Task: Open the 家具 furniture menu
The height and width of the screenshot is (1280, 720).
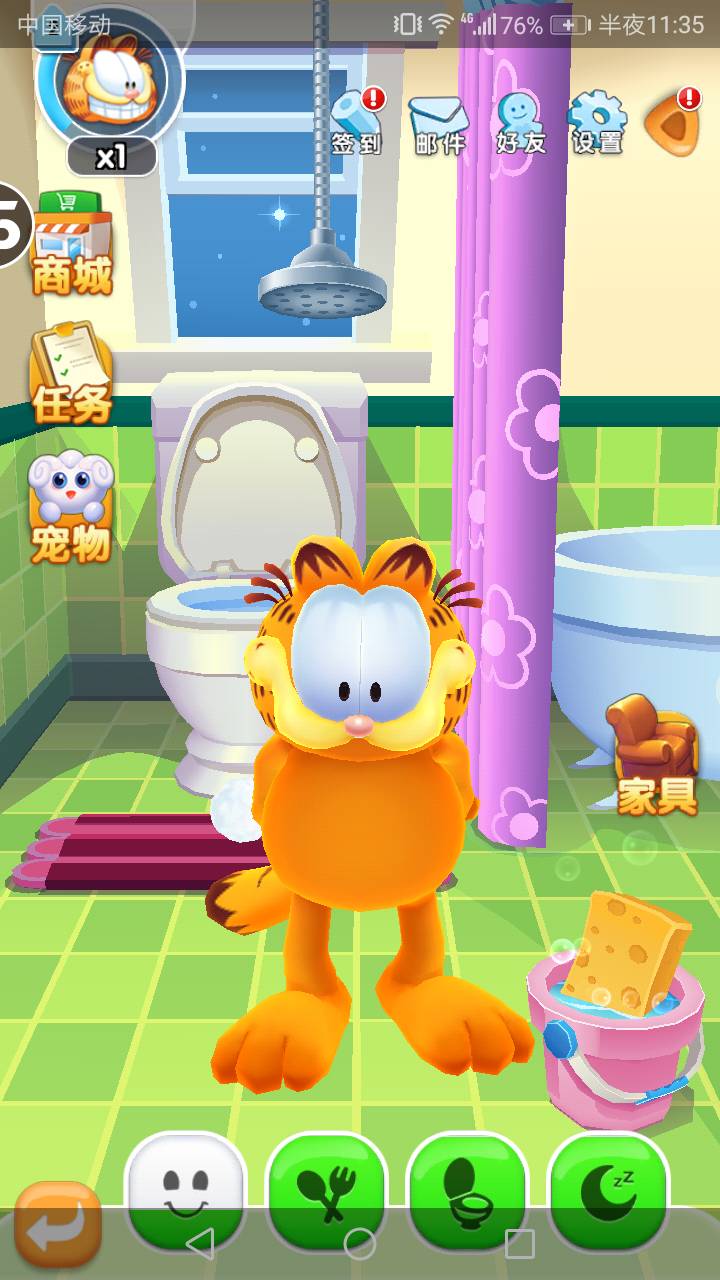Action: 655,755
